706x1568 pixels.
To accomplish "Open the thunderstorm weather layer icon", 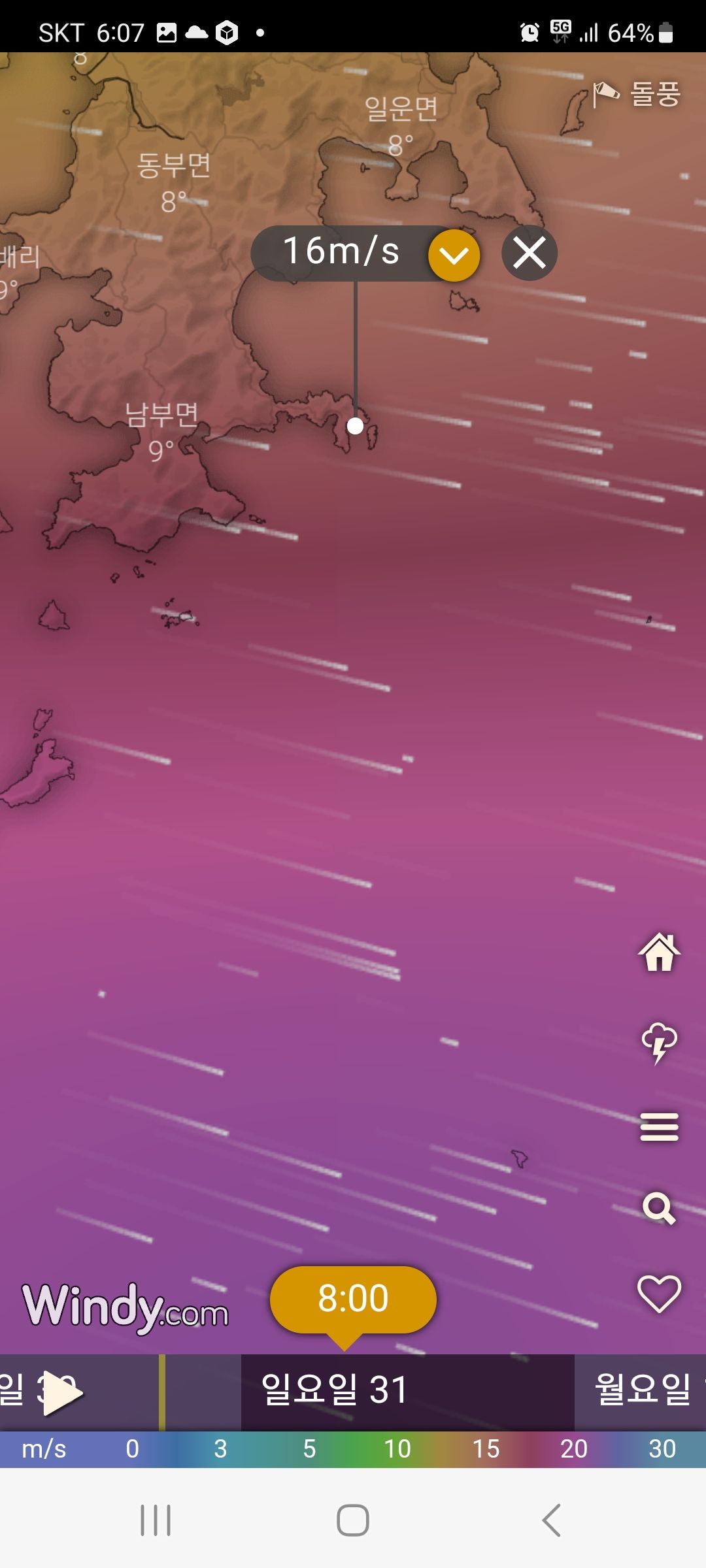I will (x=659, y=1042).
